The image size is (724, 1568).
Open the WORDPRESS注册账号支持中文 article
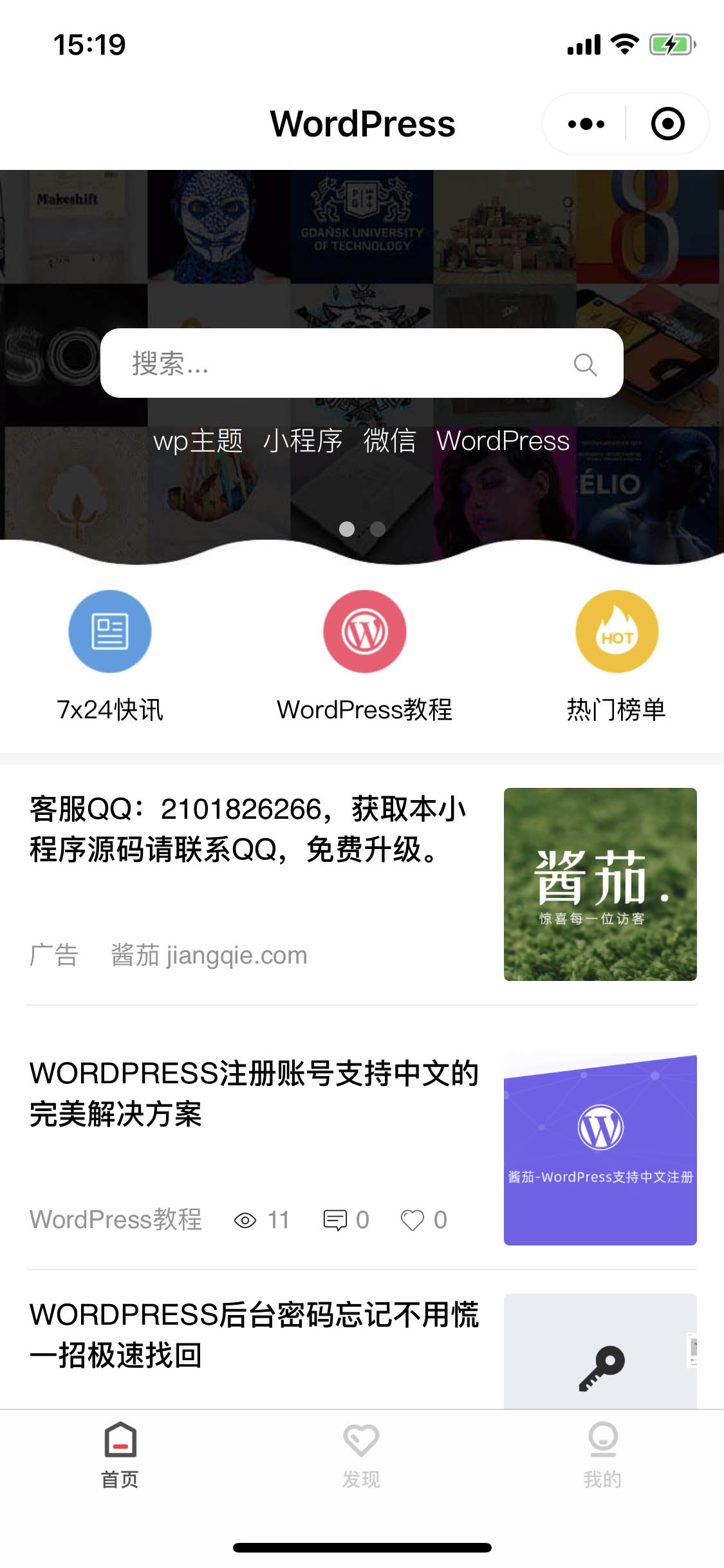(x=254, y=1093)
